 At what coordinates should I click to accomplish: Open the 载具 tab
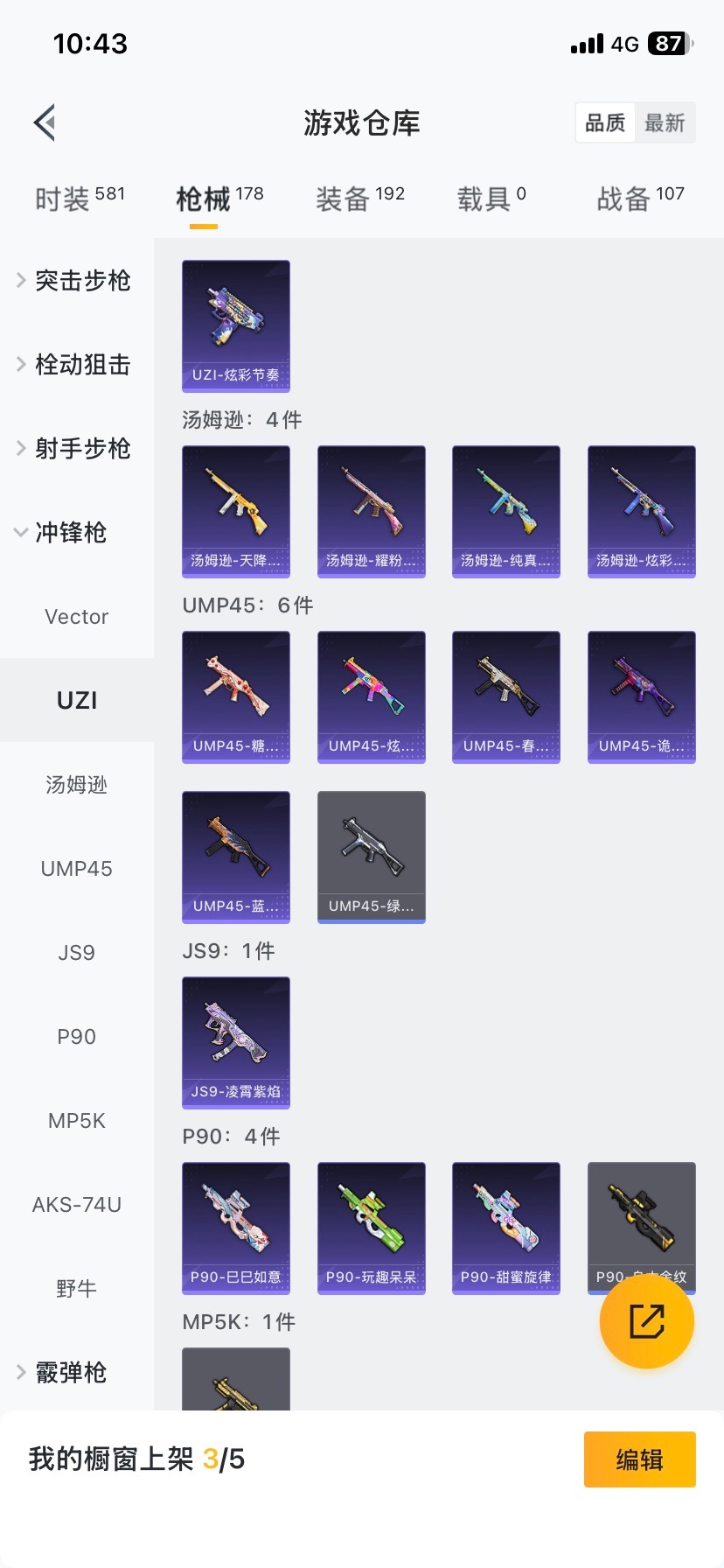coord(491,199)
